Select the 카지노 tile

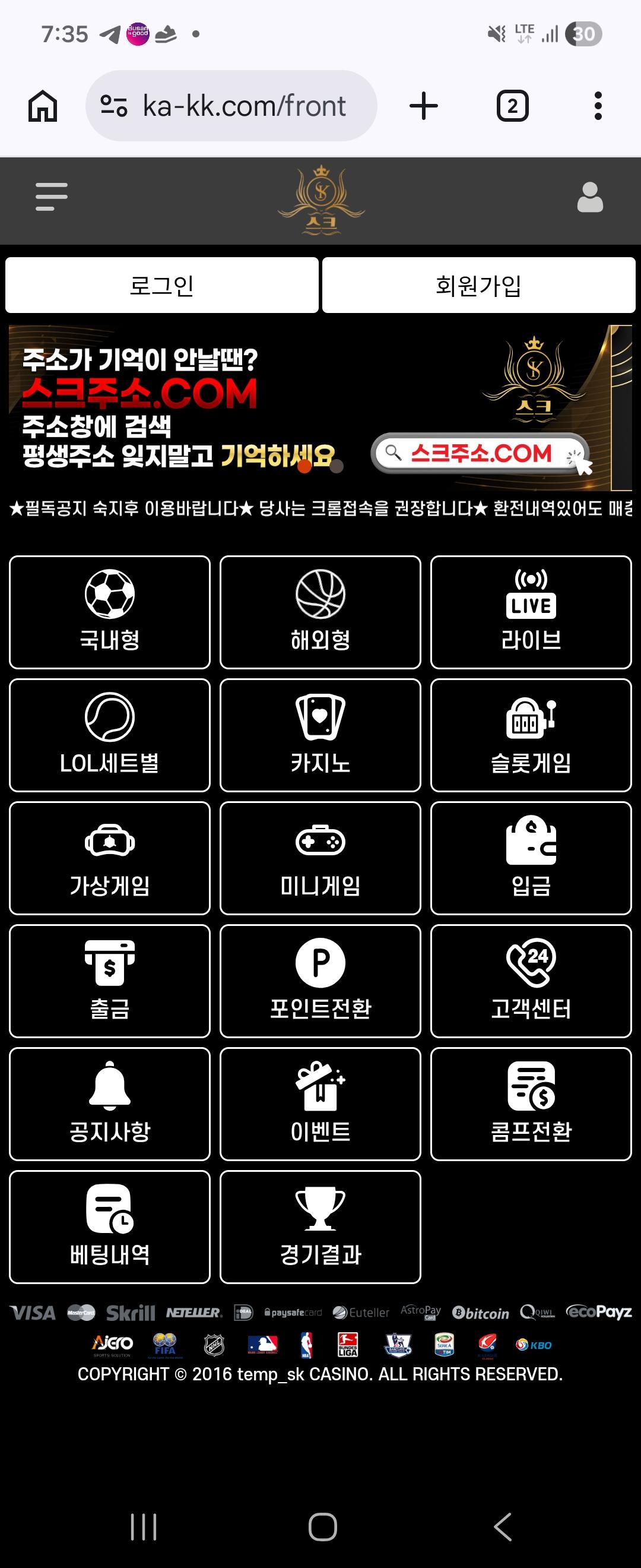click(320, 735)
